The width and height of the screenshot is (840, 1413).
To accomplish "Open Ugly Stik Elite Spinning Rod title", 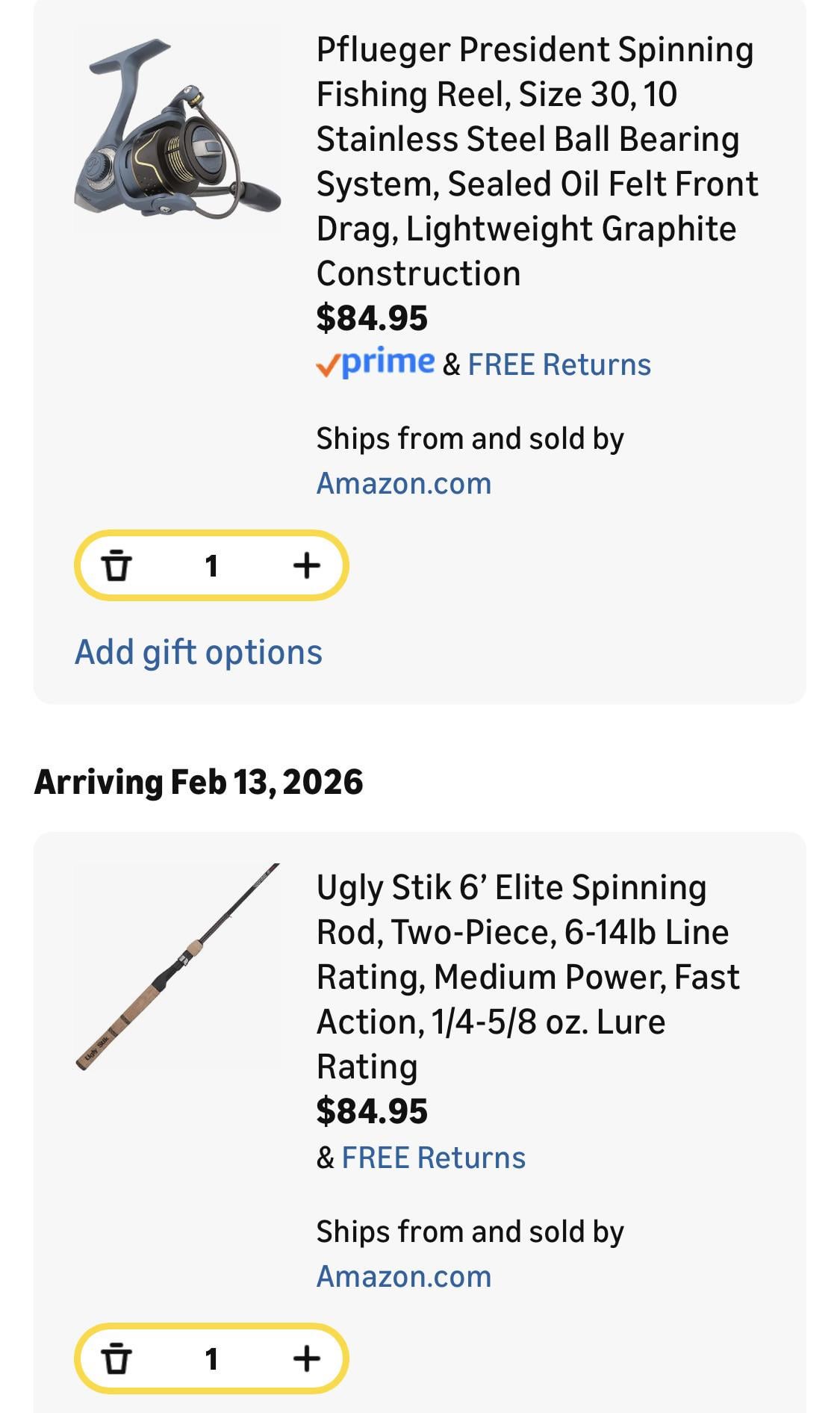I will coord(527,976).
